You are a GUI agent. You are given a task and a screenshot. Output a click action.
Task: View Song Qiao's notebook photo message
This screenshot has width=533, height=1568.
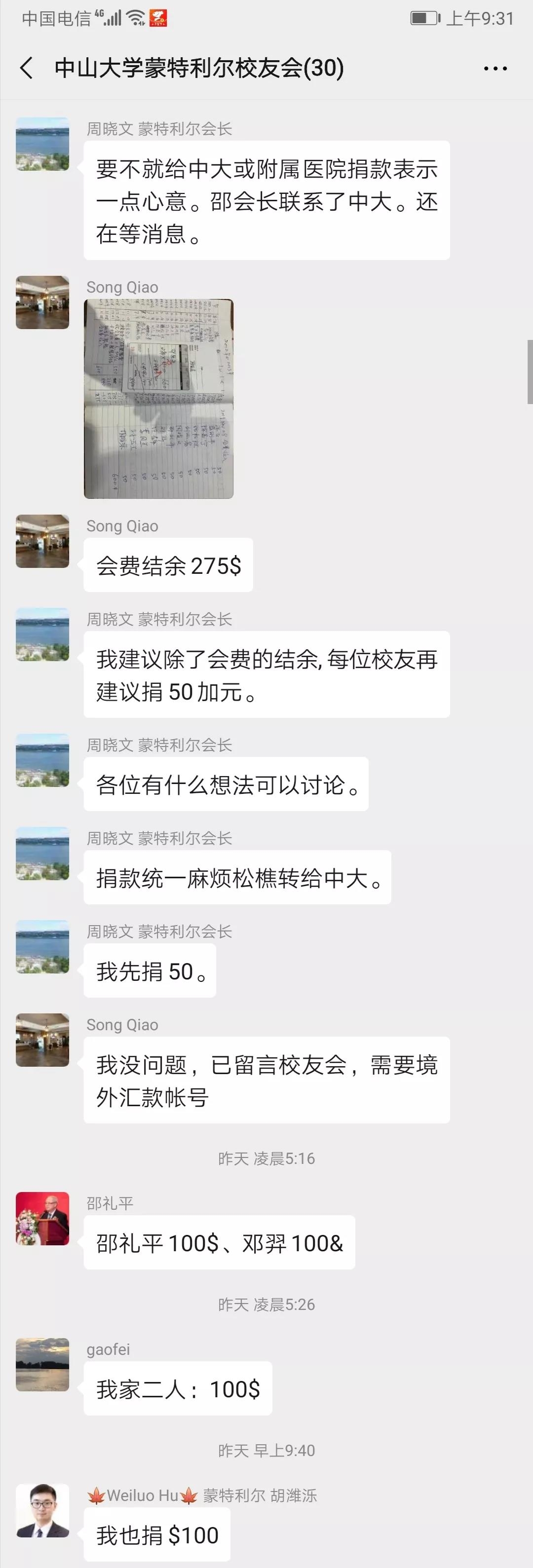[158, 399]
